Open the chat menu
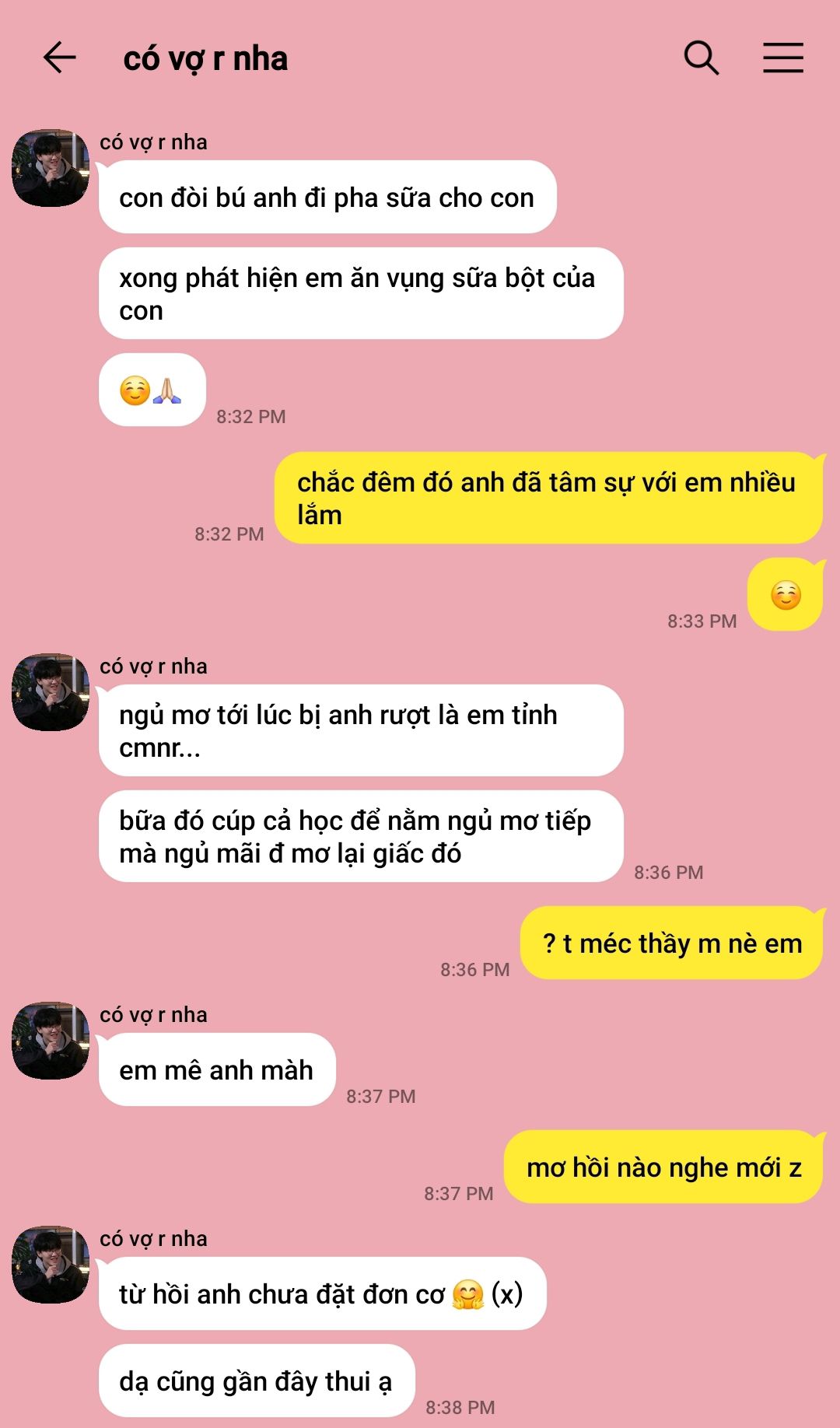 click(782, 58)
